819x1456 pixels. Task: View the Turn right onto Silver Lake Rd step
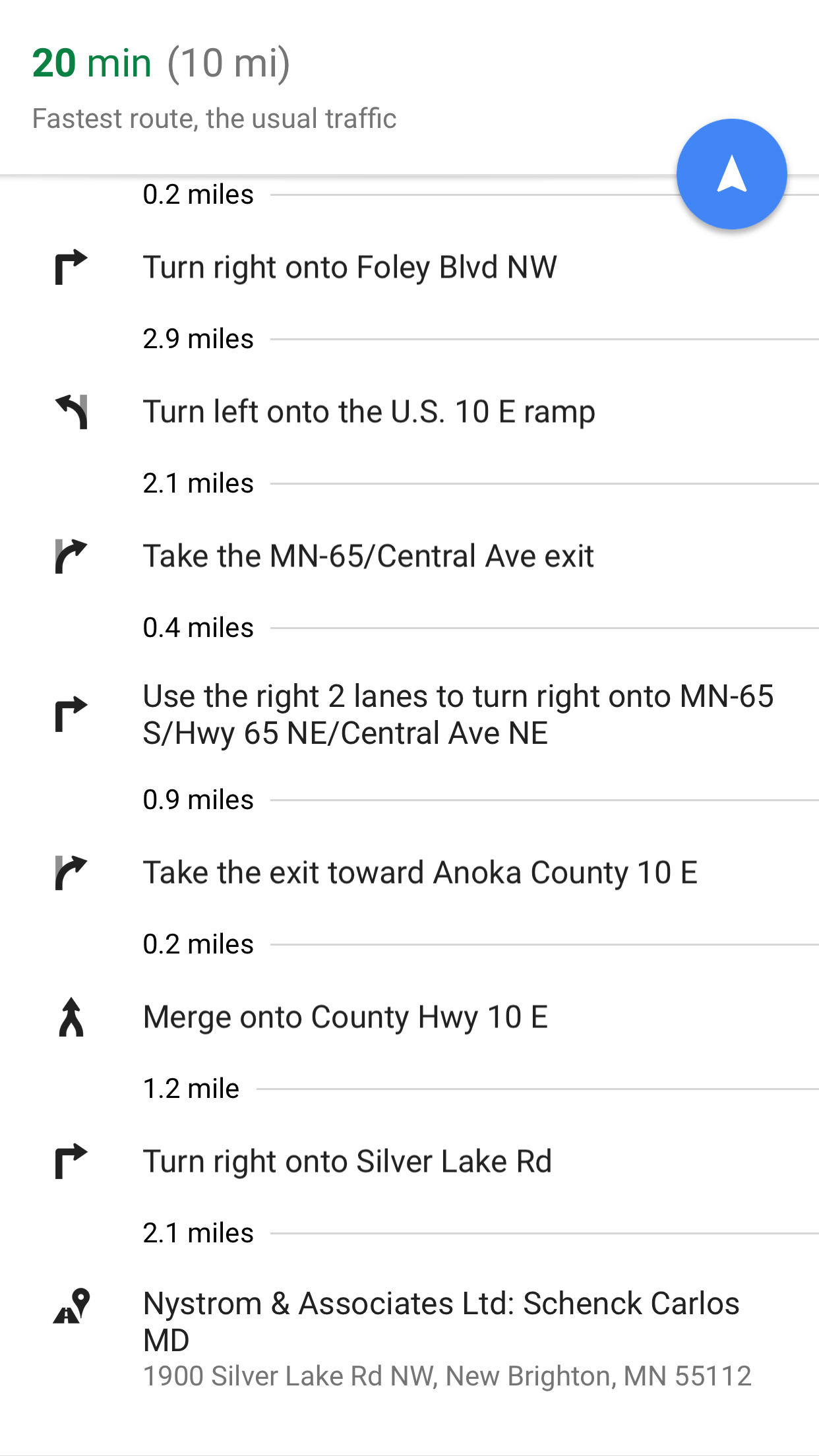pyautogui.click(x=347, y=1162)
